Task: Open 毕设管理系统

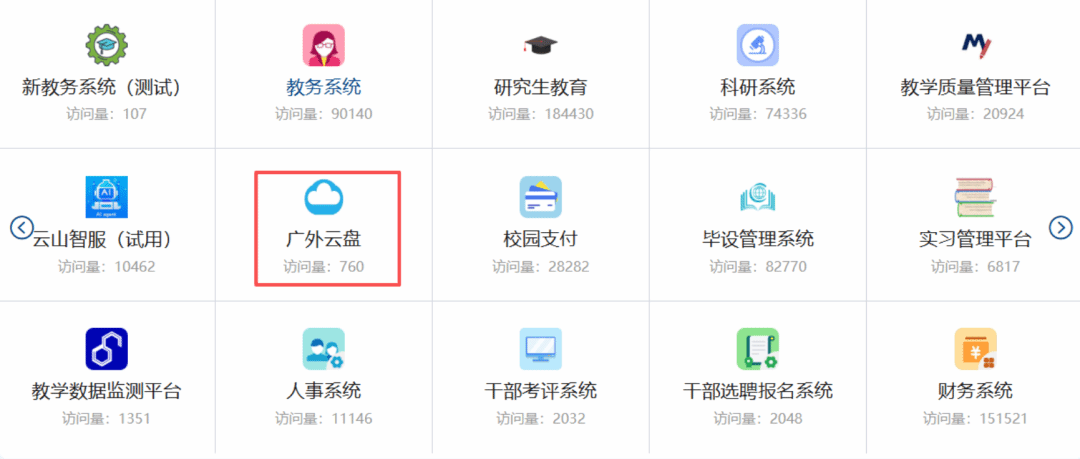Action: (x=757, y=239)
